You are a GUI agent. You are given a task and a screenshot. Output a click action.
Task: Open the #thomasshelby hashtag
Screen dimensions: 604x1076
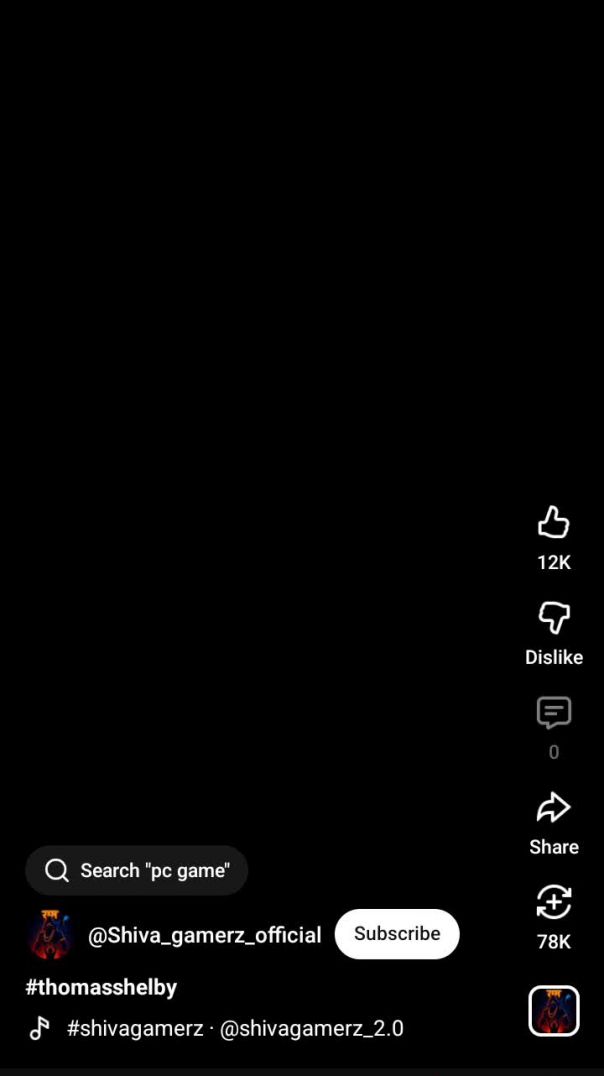click(x=101, y=988)
